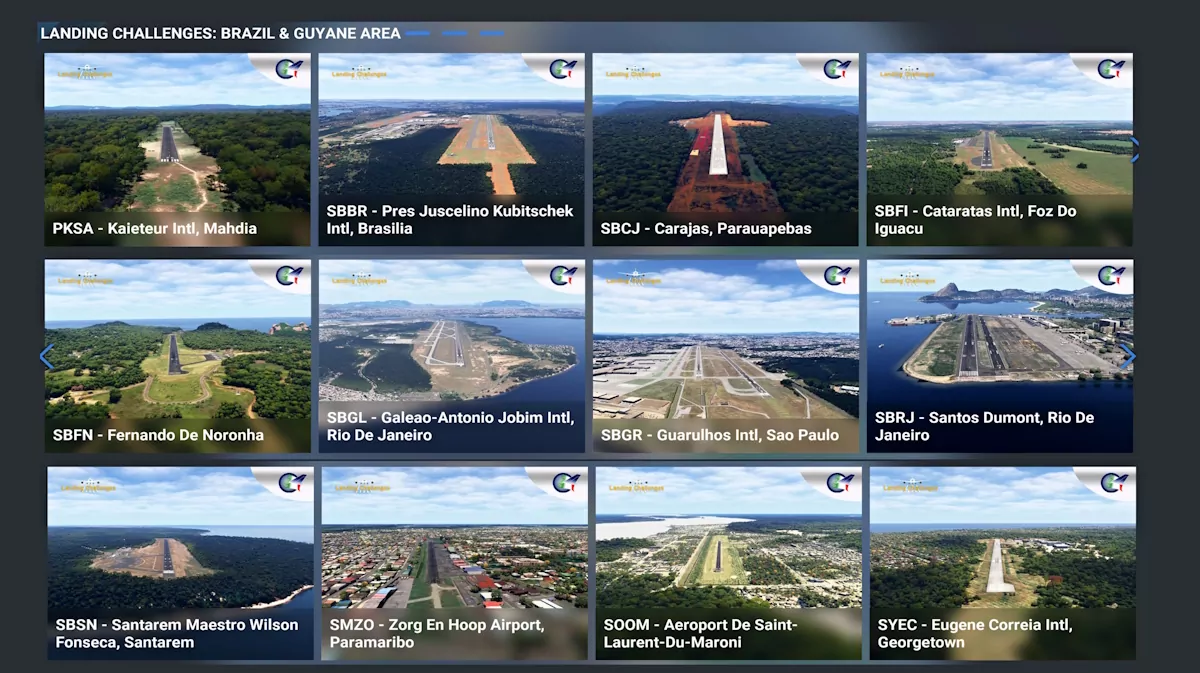This screenshot has height=673, width=1200.
Task: Select SBBR Pres Juscelino Kubitschek, Brasilia challenge
Action: coord(451,149)
